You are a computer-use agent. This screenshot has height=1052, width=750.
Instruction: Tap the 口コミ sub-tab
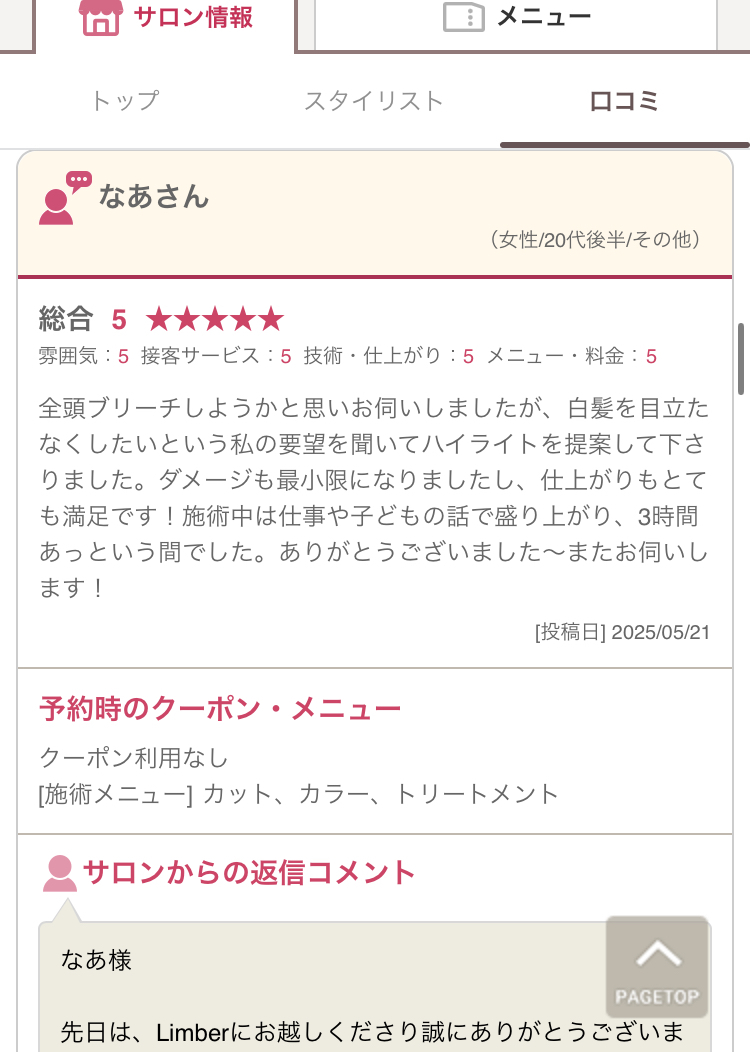coord(624,101)
